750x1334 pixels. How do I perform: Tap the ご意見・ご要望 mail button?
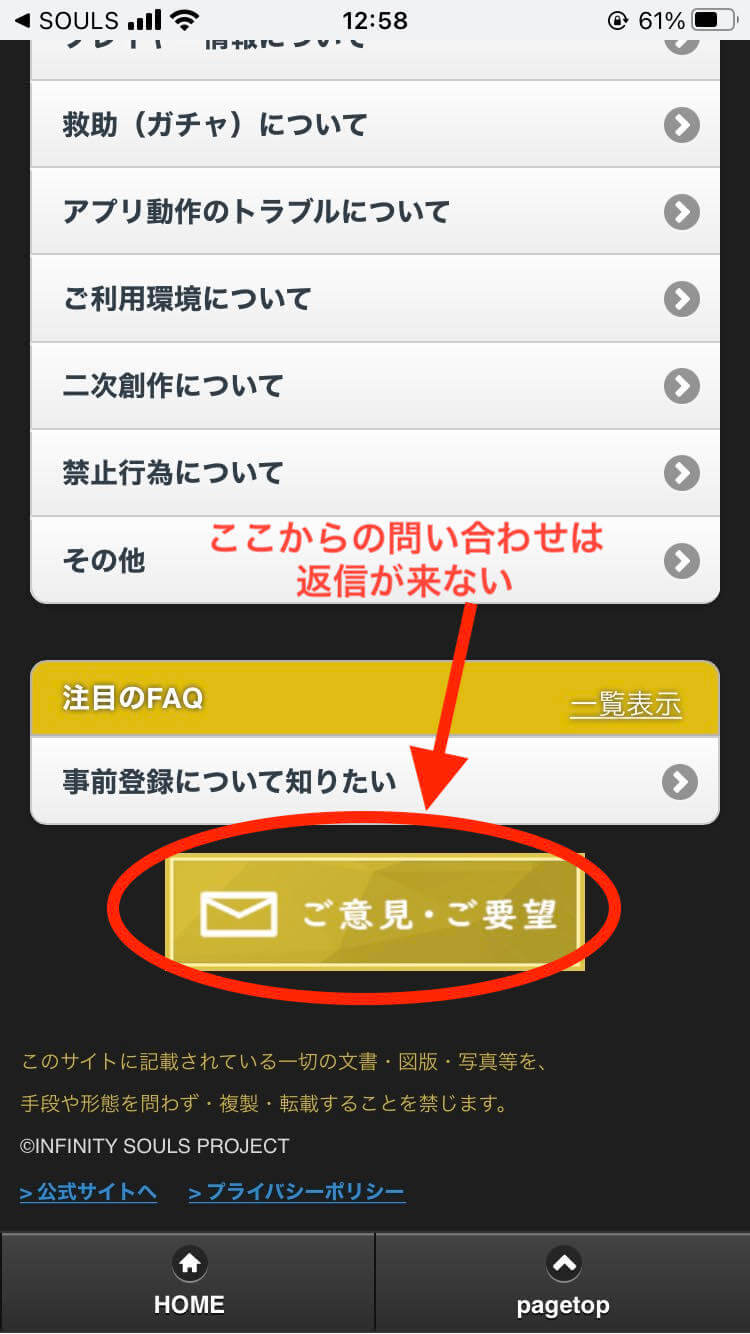pos(375,912)
